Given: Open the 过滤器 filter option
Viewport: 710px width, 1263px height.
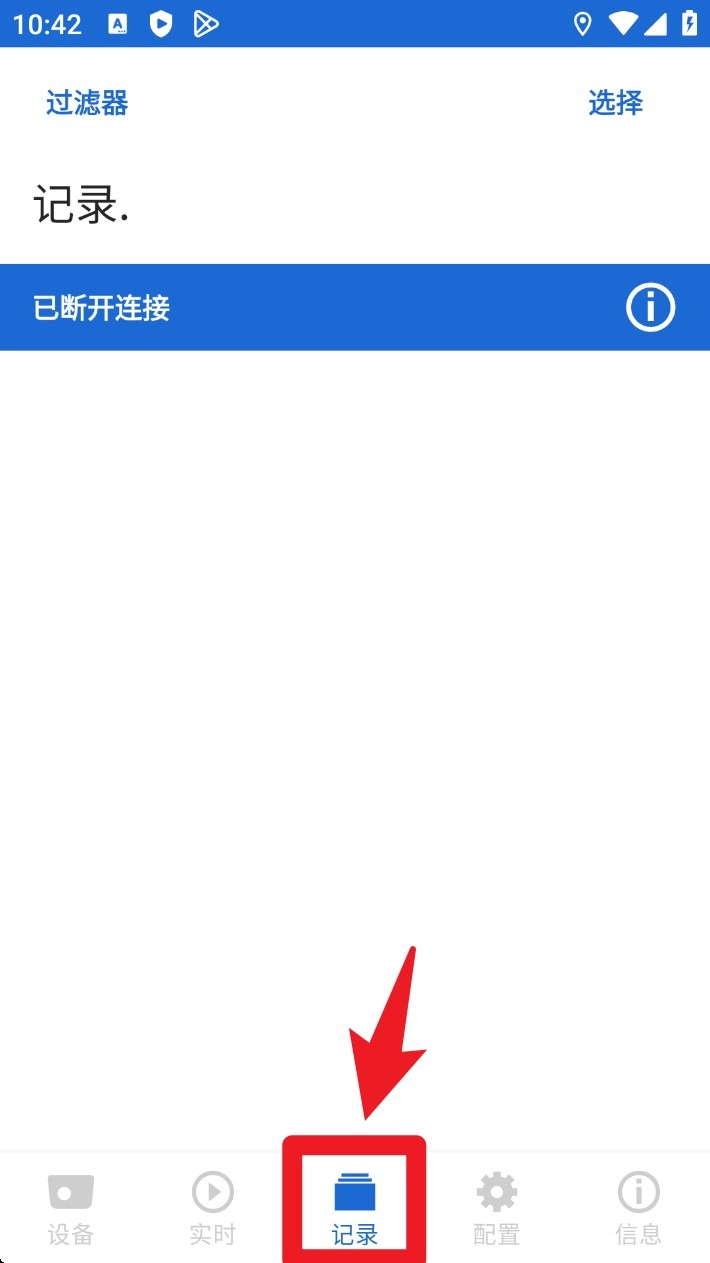Looking at the screenshot, I should point(87,103).
